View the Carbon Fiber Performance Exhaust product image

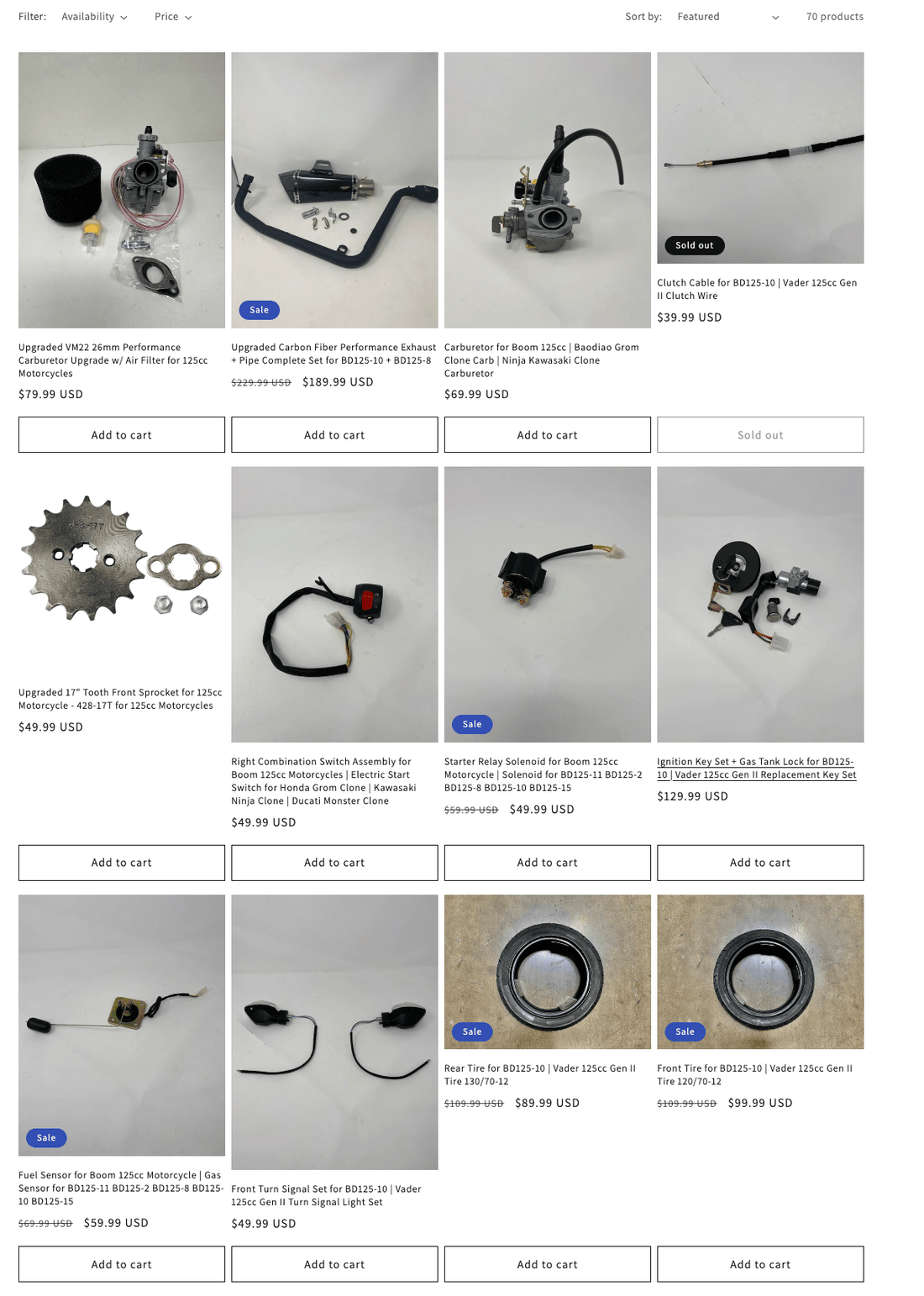pos(334,190)
